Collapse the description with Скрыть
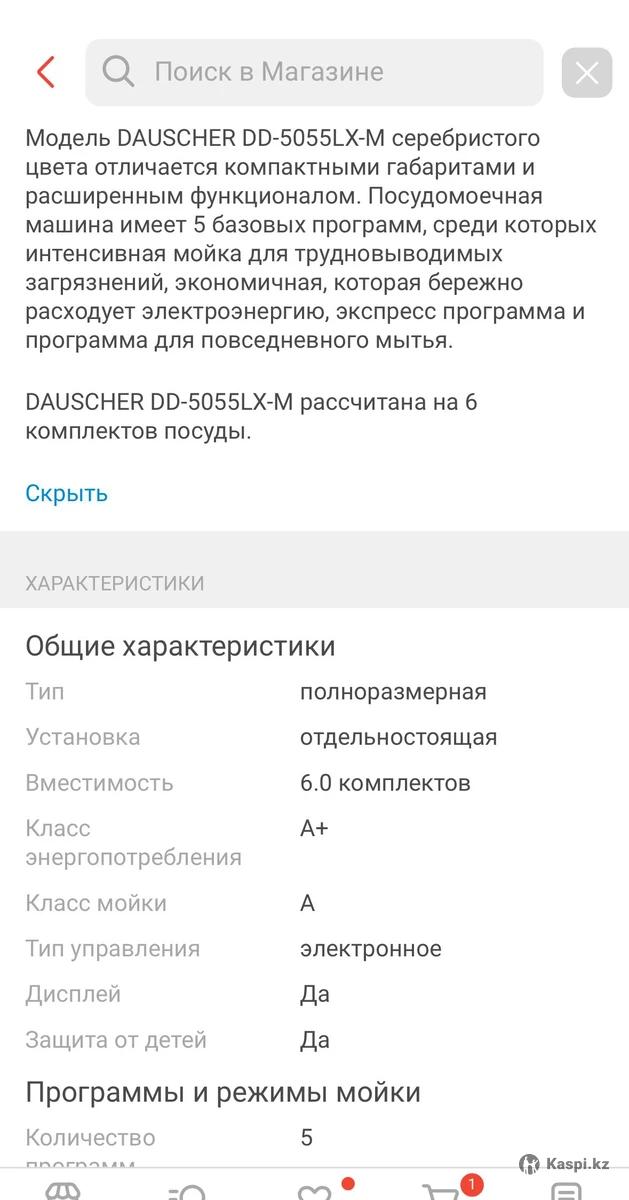This screenshot has width=629, height=1200. pyautogui.click(x=66, y=493)
